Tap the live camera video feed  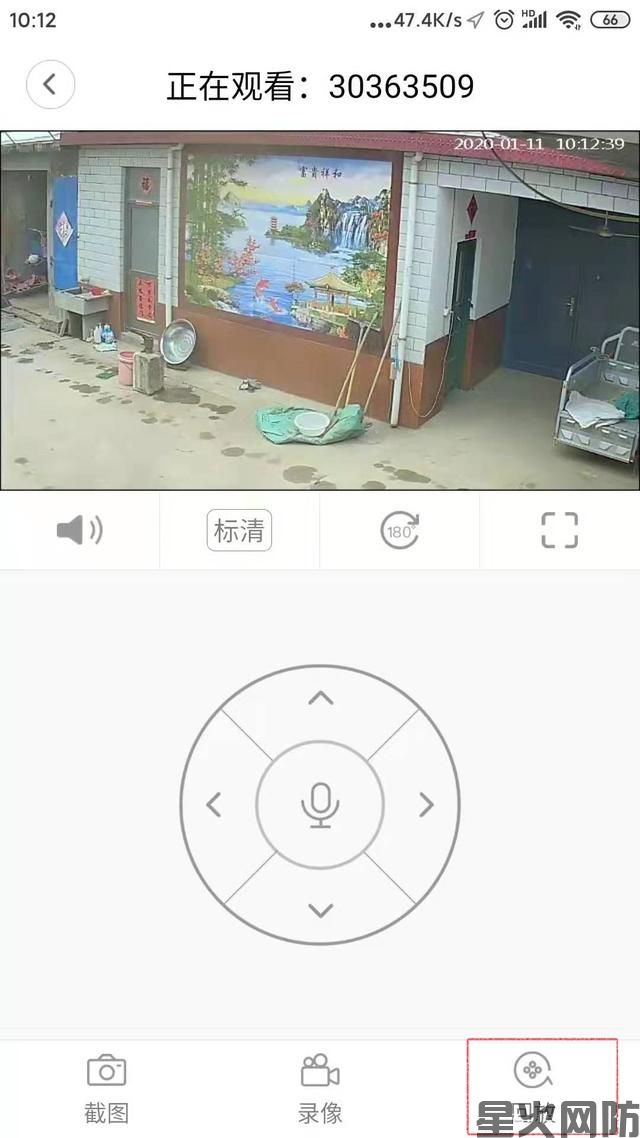pyautogui.click(x=320, y=310)
